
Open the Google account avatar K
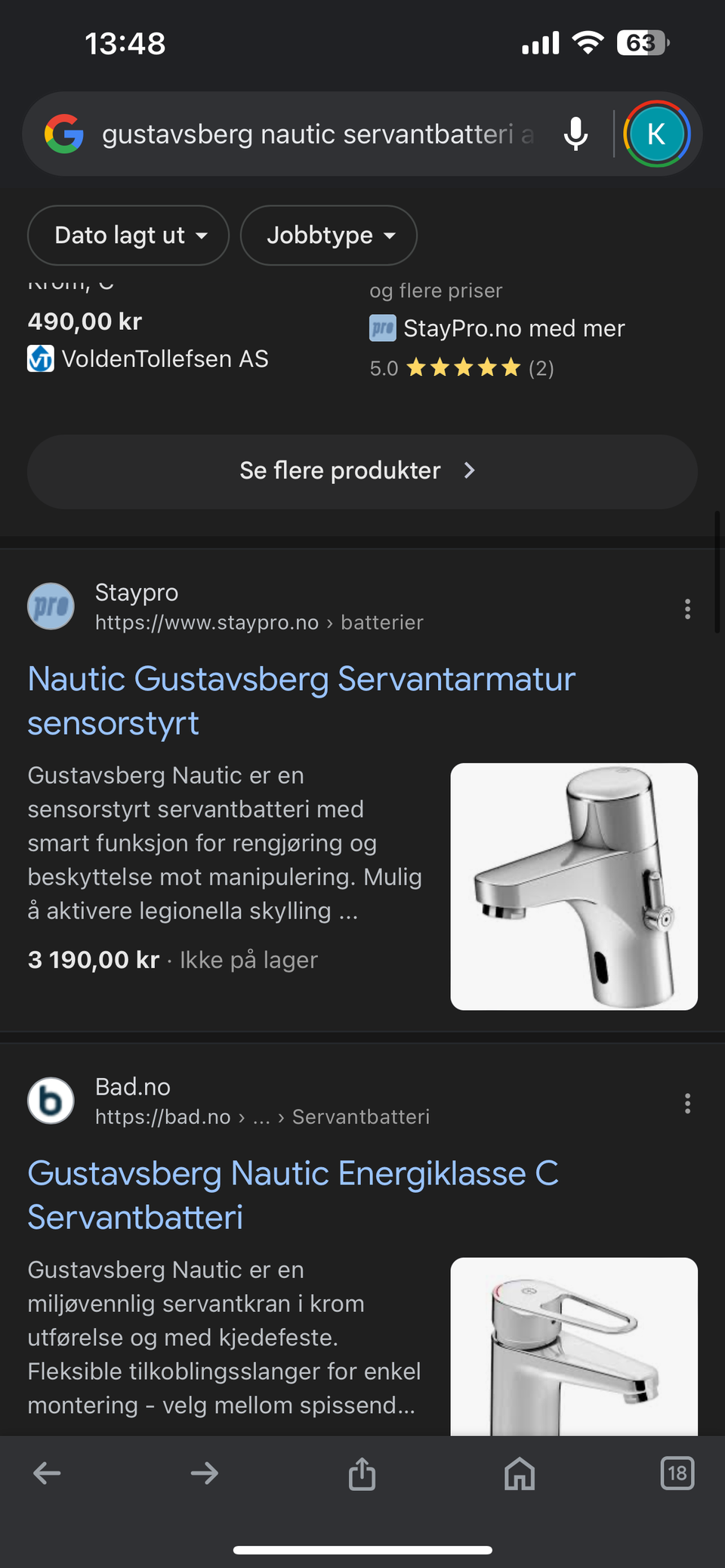(x=656, y=134)
